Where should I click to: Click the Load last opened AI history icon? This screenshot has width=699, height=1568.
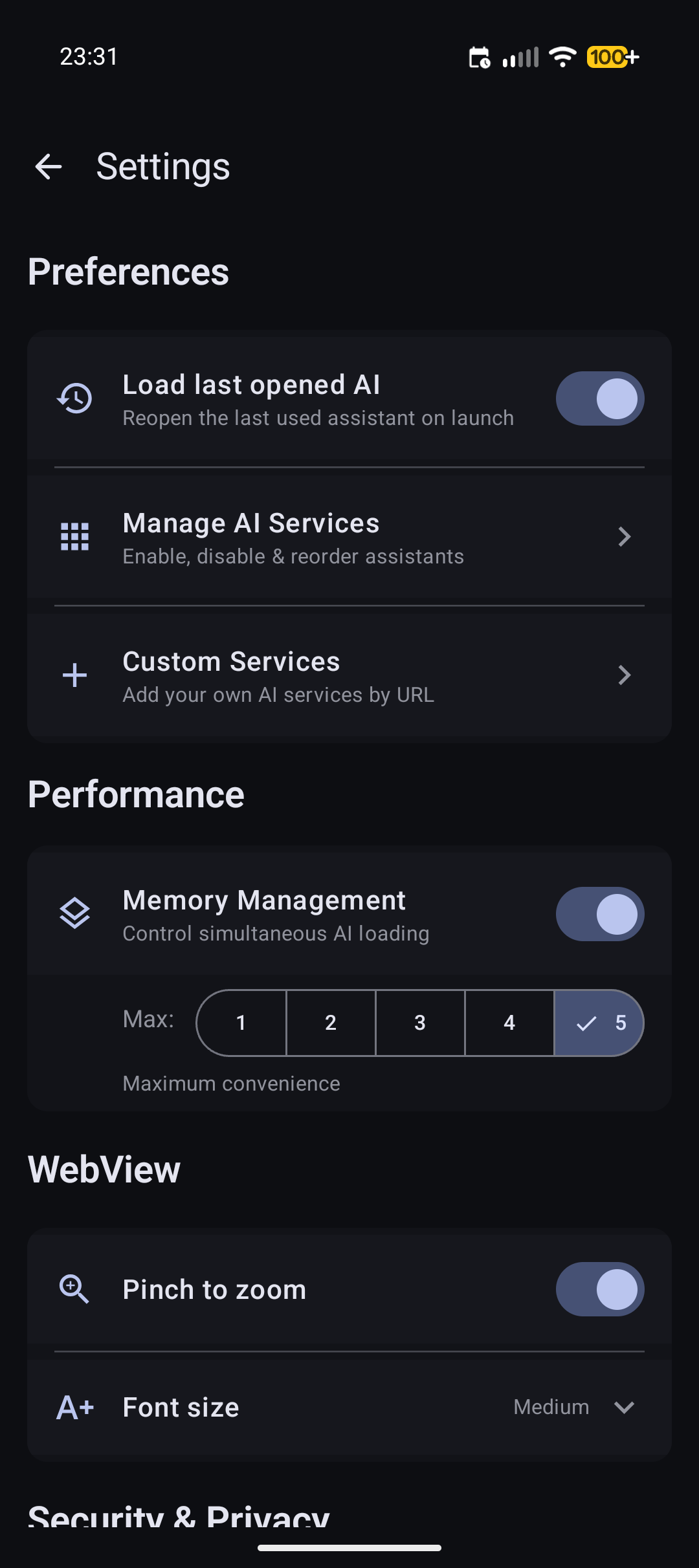[x=74, y=399]
